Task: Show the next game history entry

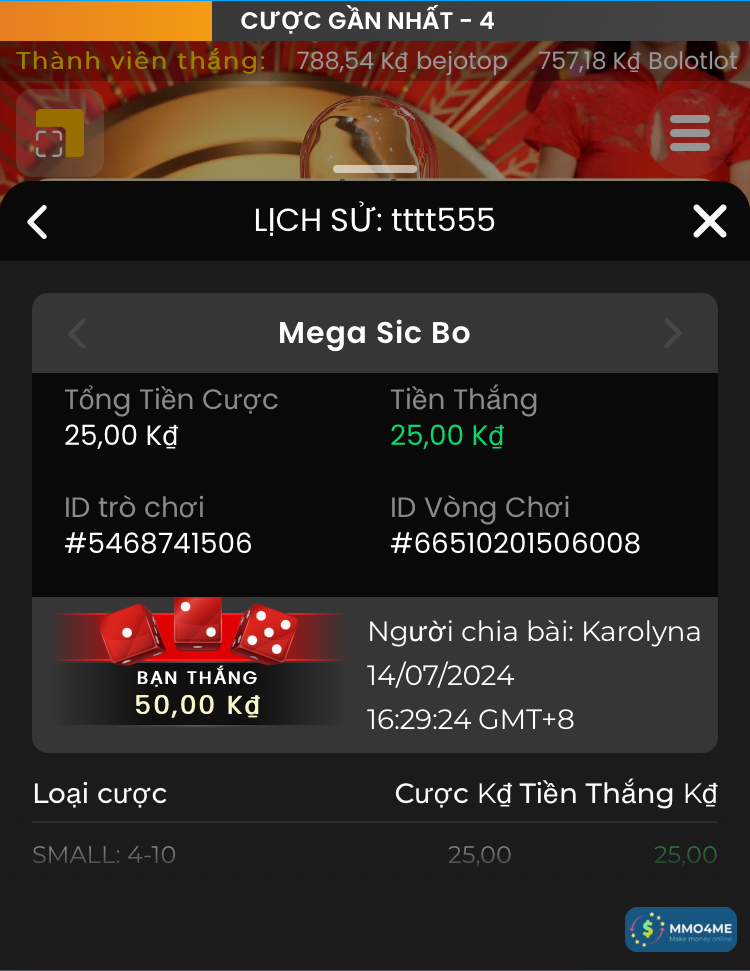Action: click(672, 334)
